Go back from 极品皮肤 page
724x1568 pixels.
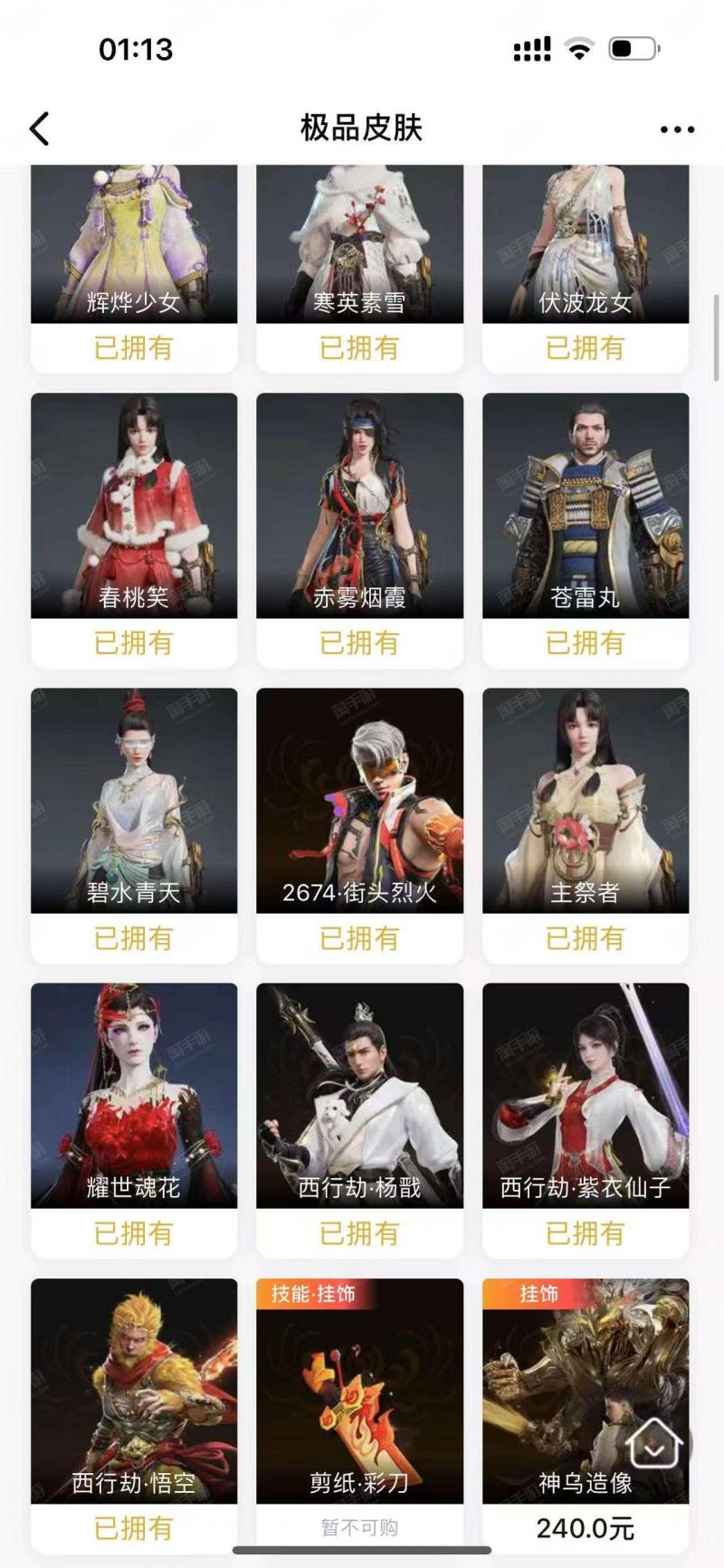pyautogui.click(x=39, y=128)
